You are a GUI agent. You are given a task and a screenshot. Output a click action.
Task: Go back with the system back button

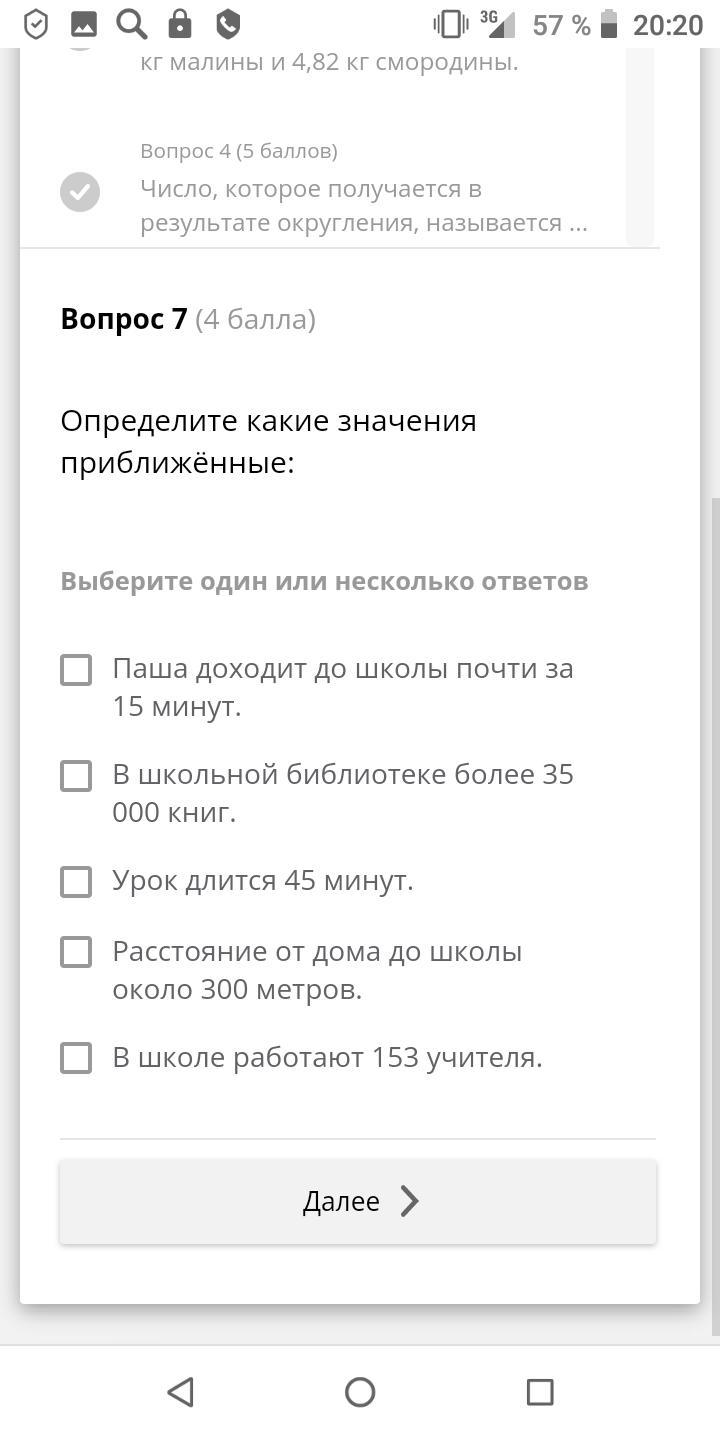pyautogui.click(x=180, y=1392)
